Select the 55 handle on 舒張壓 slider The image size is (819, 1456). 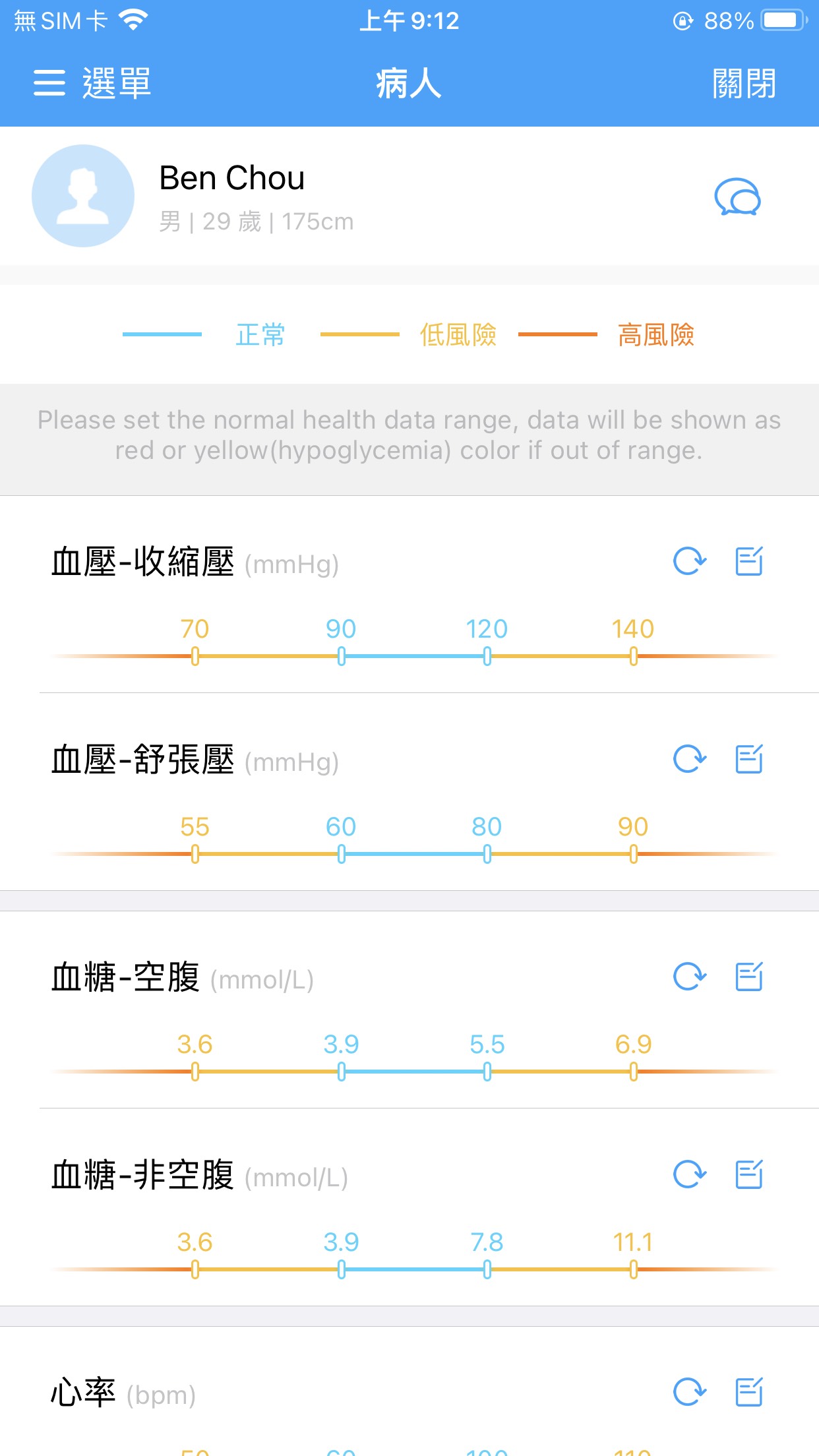click(195, 854)
